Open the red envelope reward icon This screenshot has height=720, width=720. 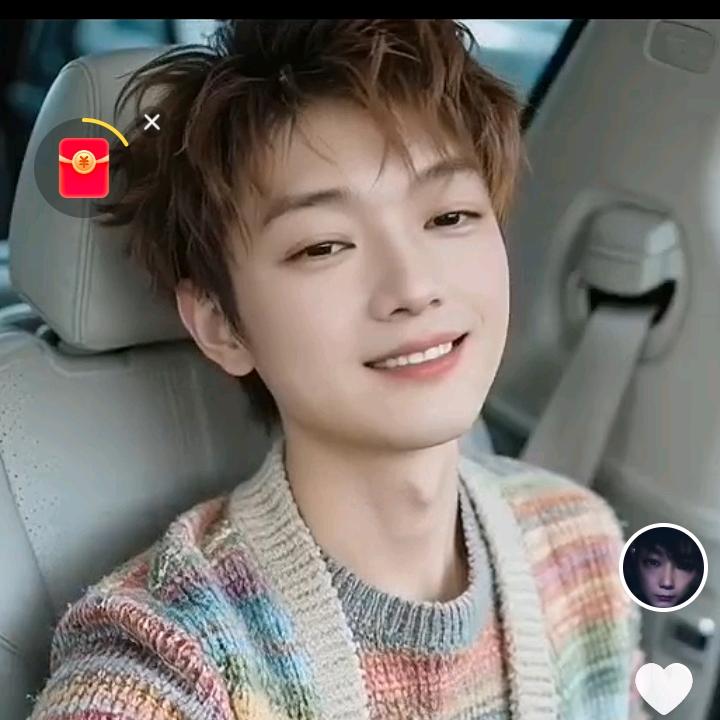(84, 167)
